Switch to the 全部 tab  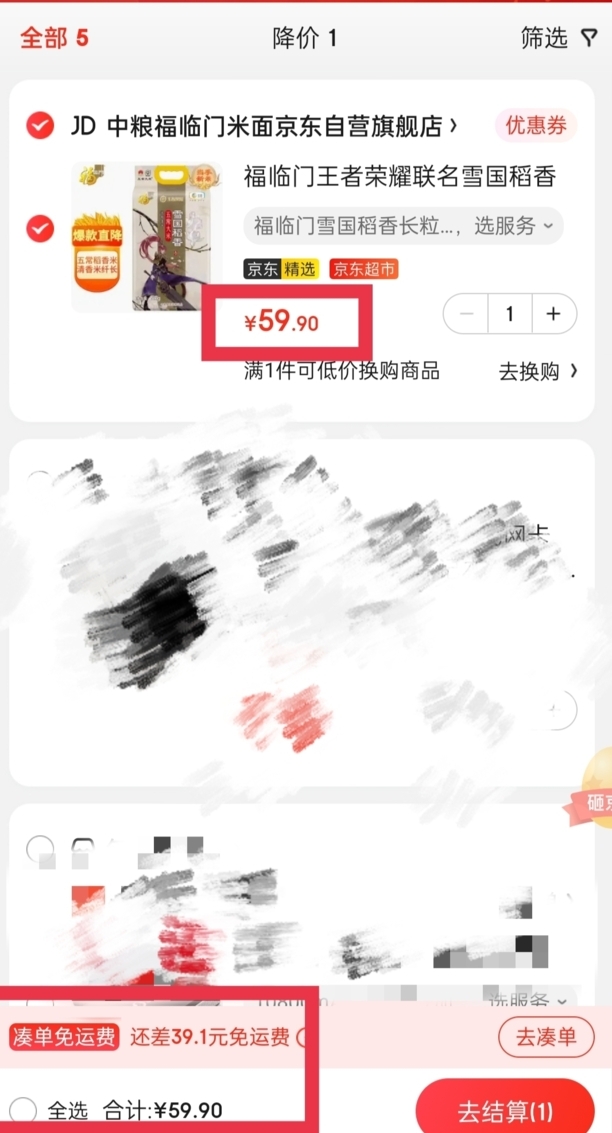click(x=54, y=38)
